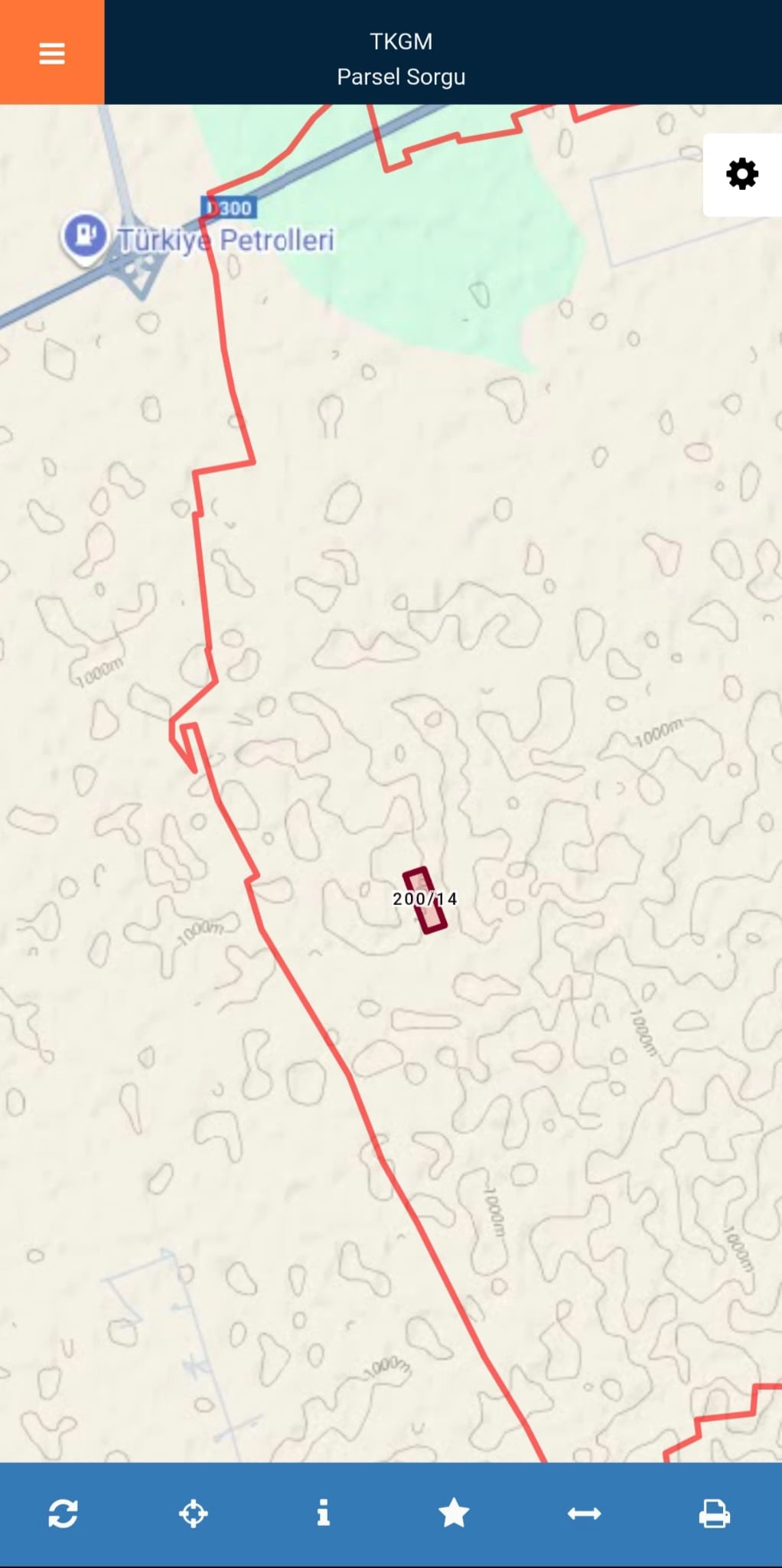Screen dimensions: 782x1568
Task: Show parcel information details
Action: tap(324, 1514)
